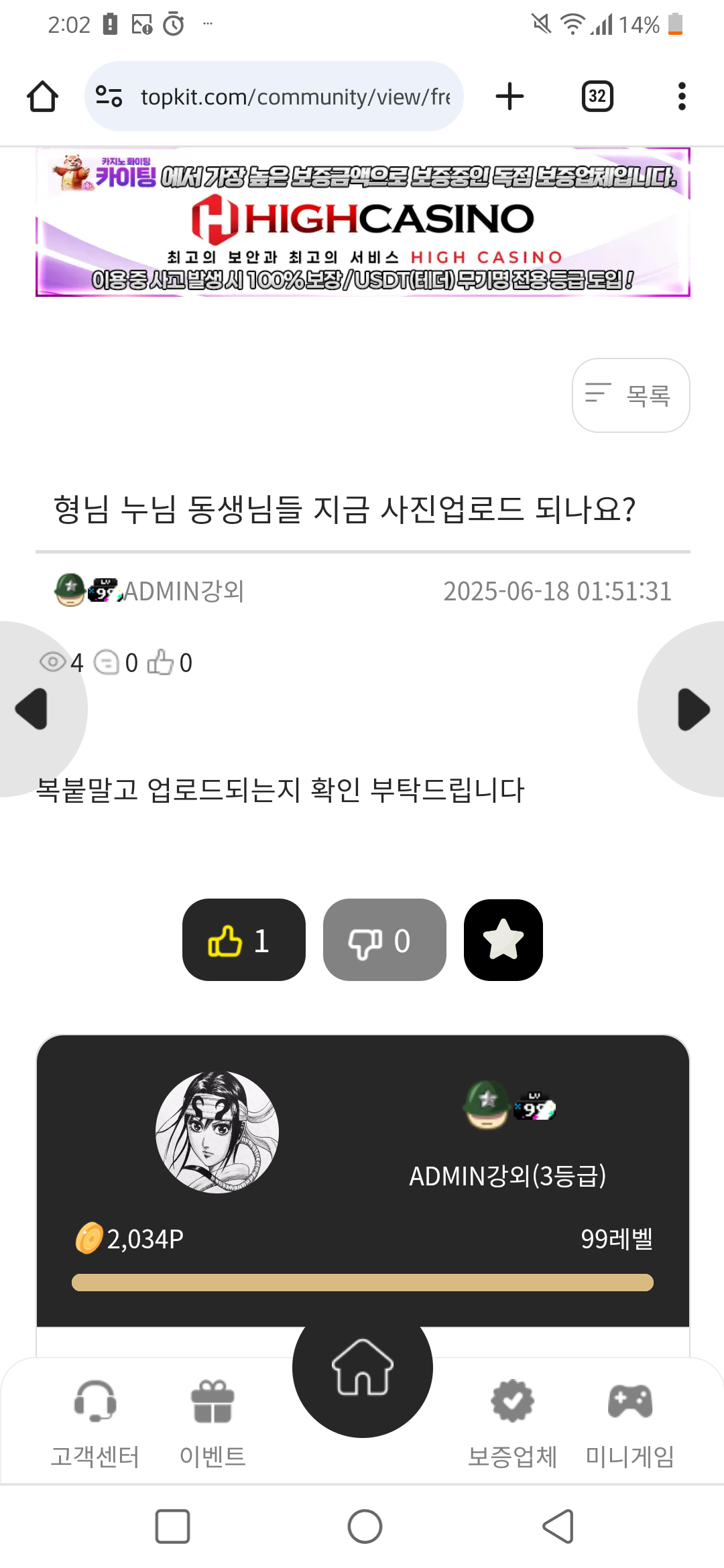Go to the previous post arrow
The width and height of the screenshot is (724, 1568).
[x=32, y=709]
